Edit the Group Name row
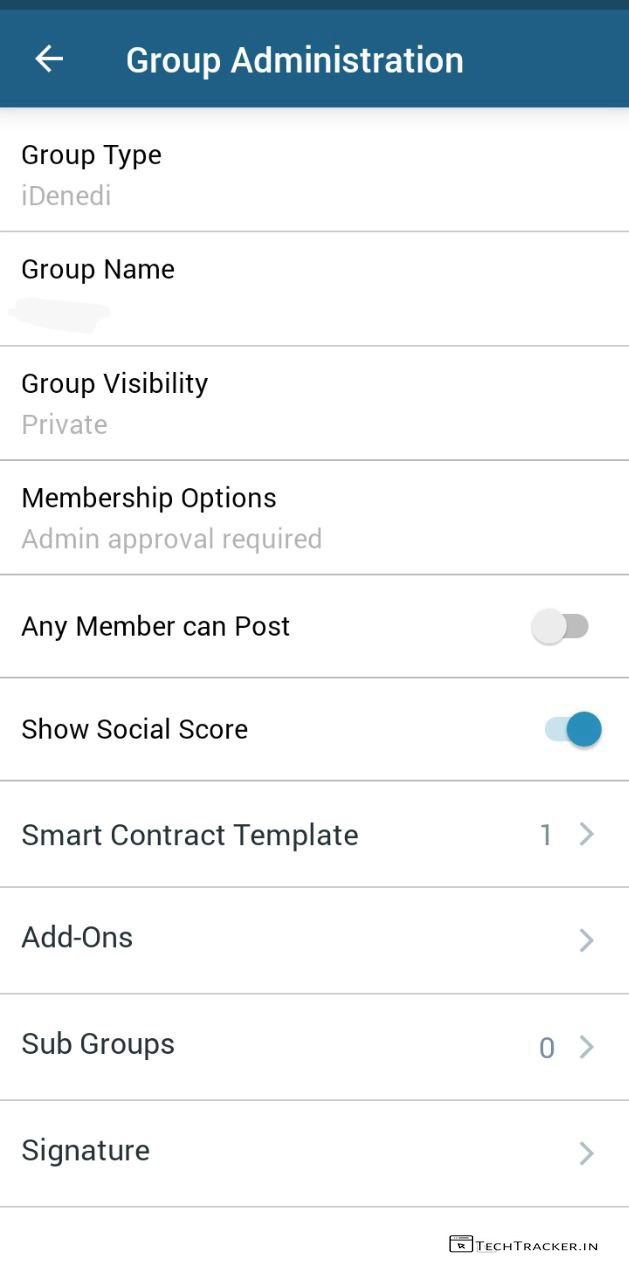The image size is (629, 1280). point(314,289)
